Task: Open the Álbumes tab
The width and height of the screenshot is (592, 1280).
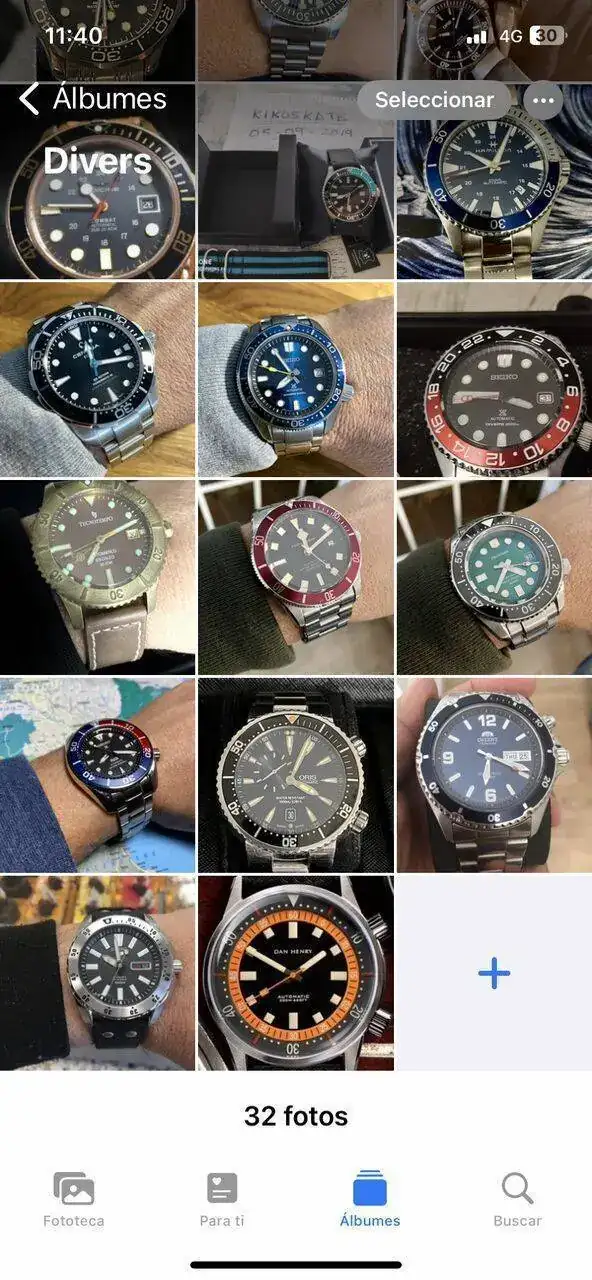Action: click(x=370, y=1200)
